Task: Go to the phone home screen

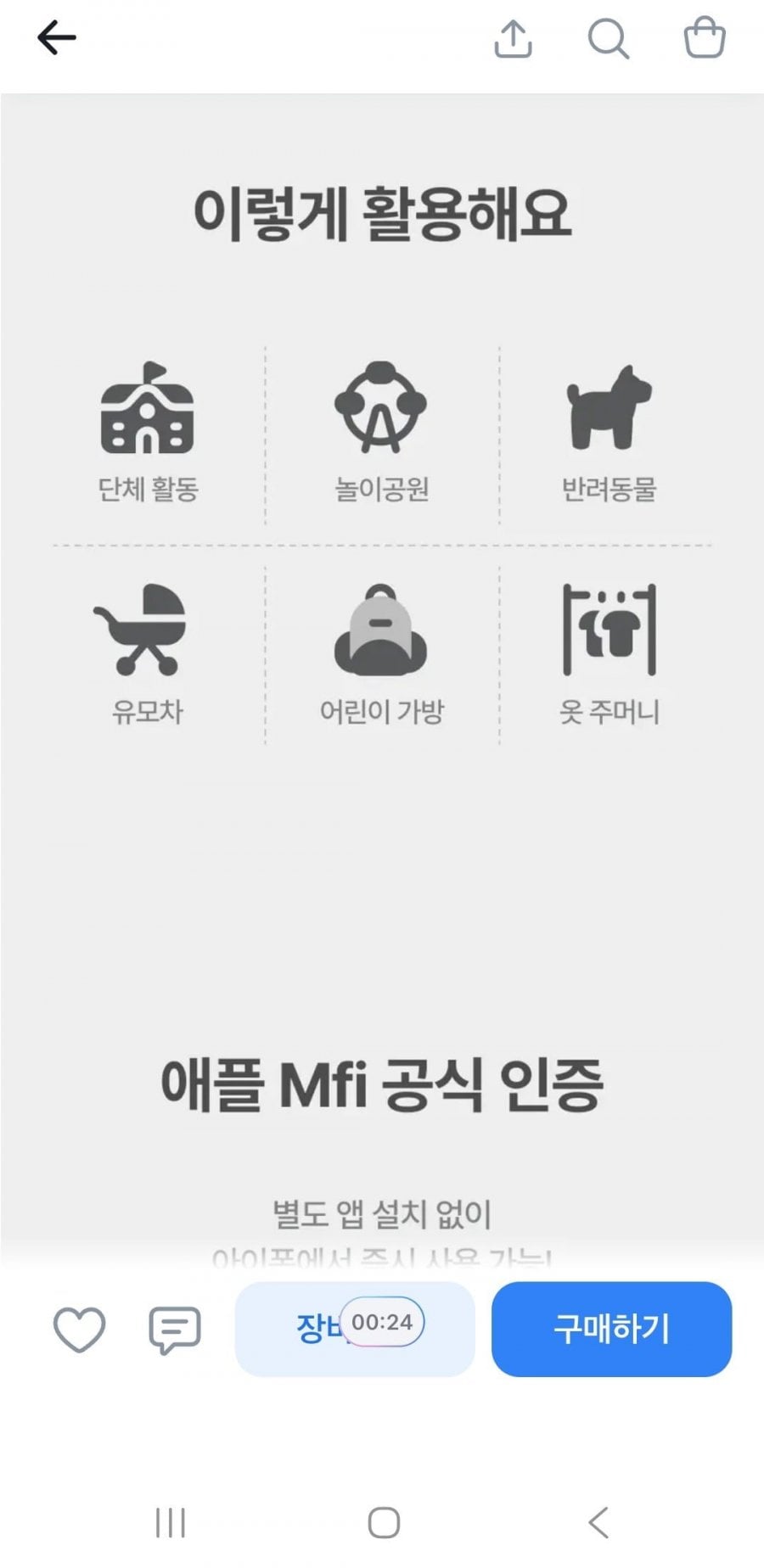Action: (x=384, y=1522)
